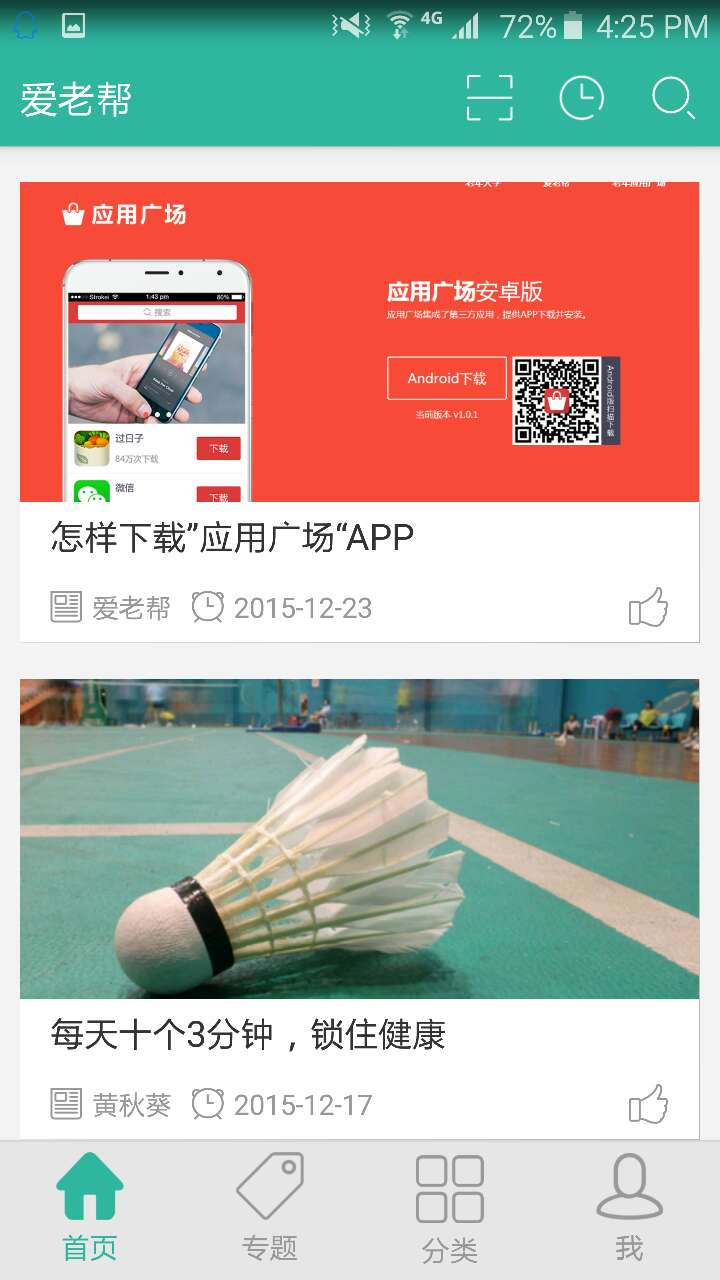Screen dimensions: 720x1280
Task: Open the 每天十个3分钟，锁住健康 article
Action: point(248,1035)
